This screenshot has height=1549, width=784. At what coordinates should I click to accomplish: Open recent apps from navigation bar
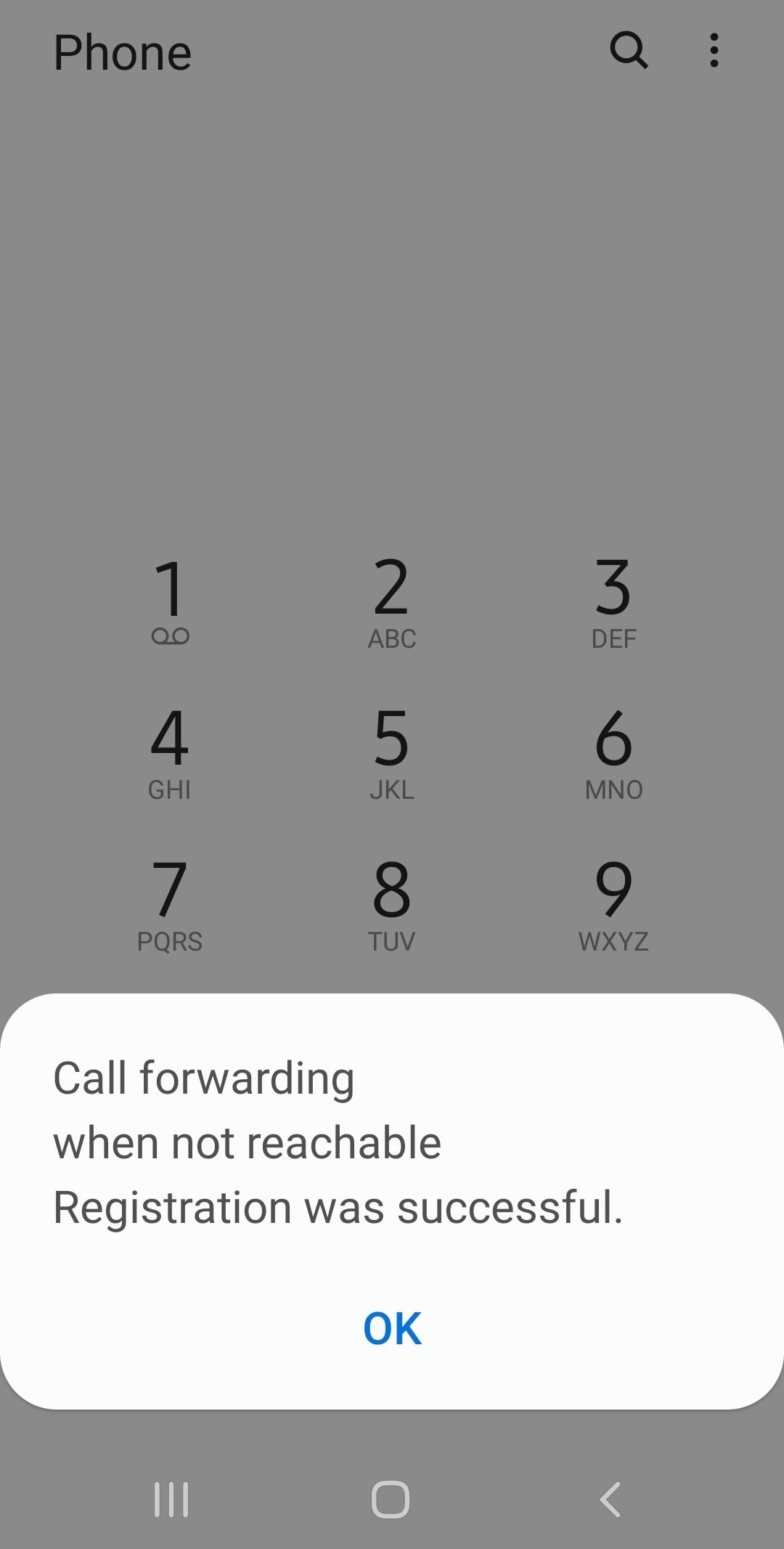[171, 1500]
